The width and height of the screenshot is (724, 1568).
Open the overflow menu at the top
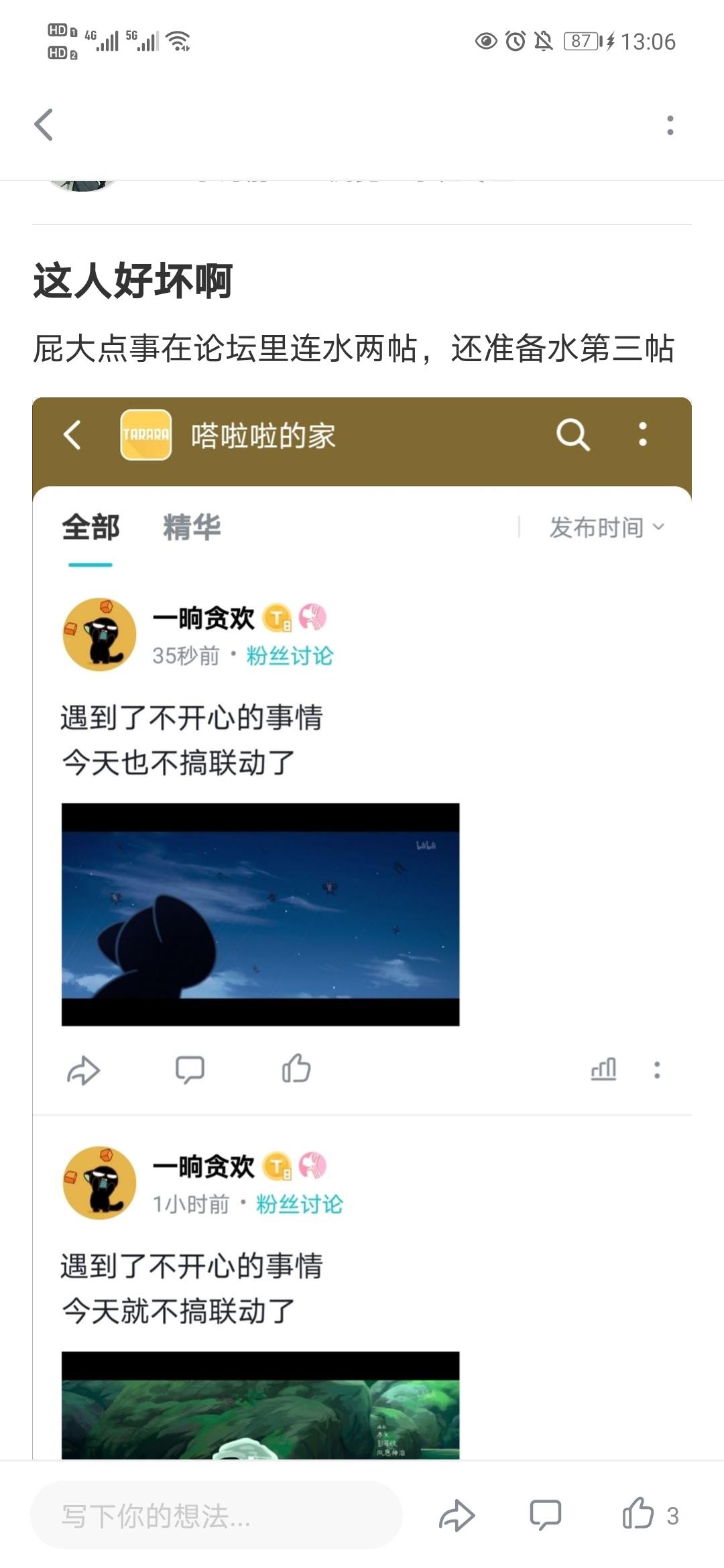pyautogui.click(x=670, y=125)
